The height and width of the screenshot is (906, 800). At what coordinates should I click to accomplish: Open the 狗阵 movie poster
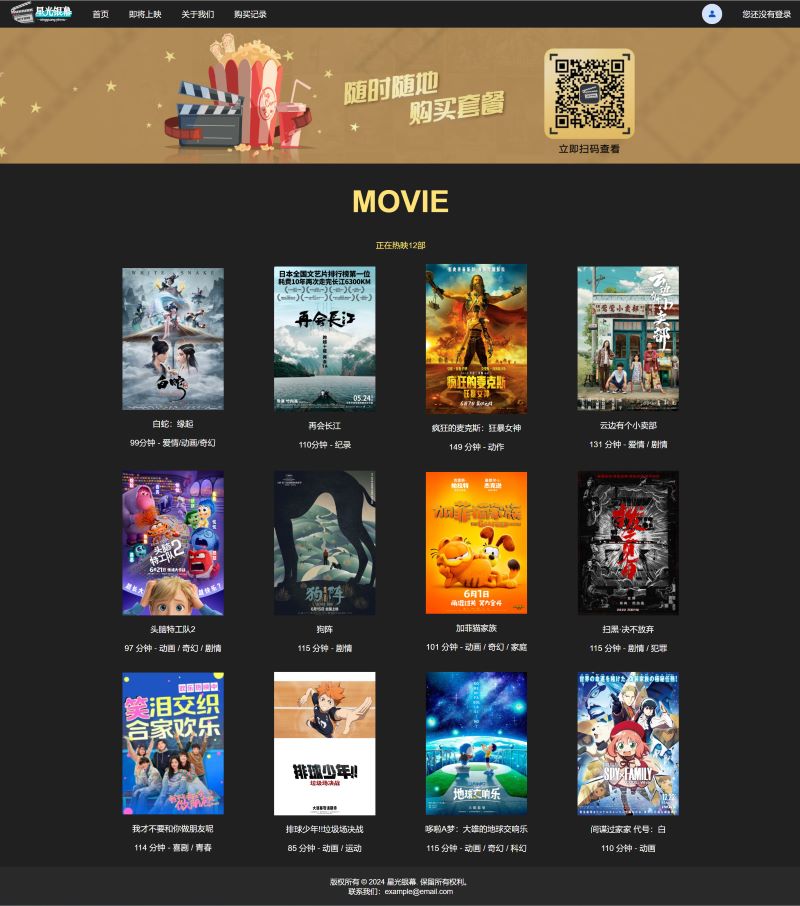coord(325,543)
